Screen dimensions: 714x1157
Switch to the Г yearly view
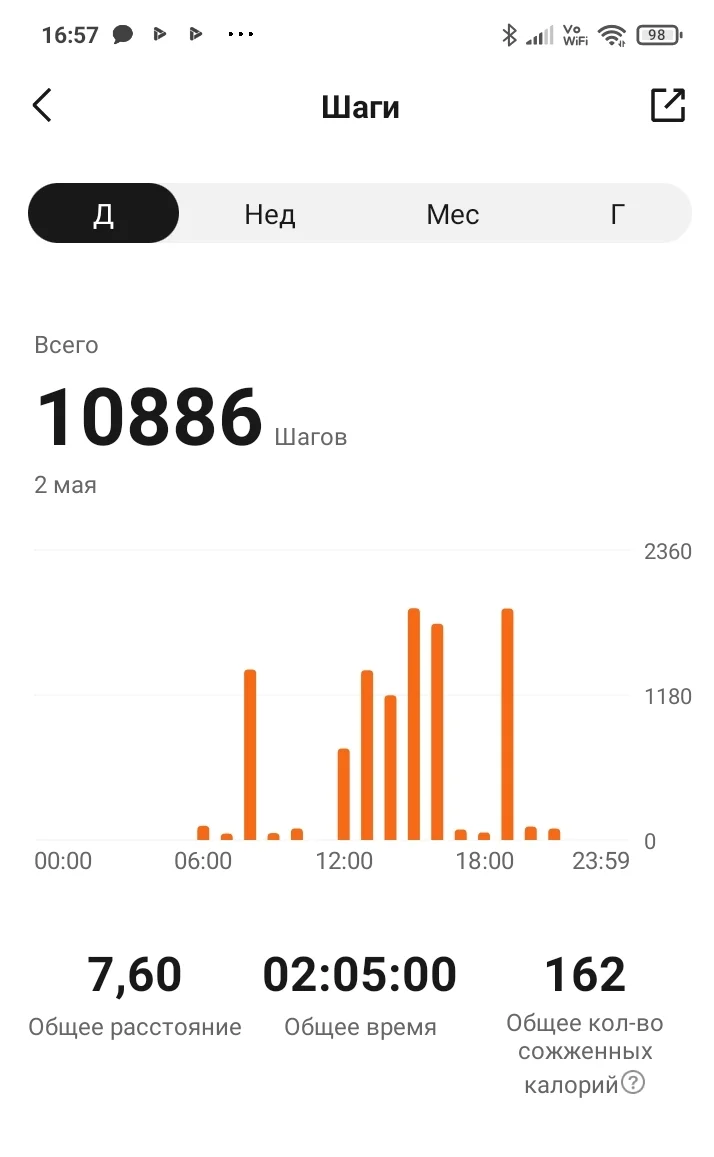pos(618,214)
